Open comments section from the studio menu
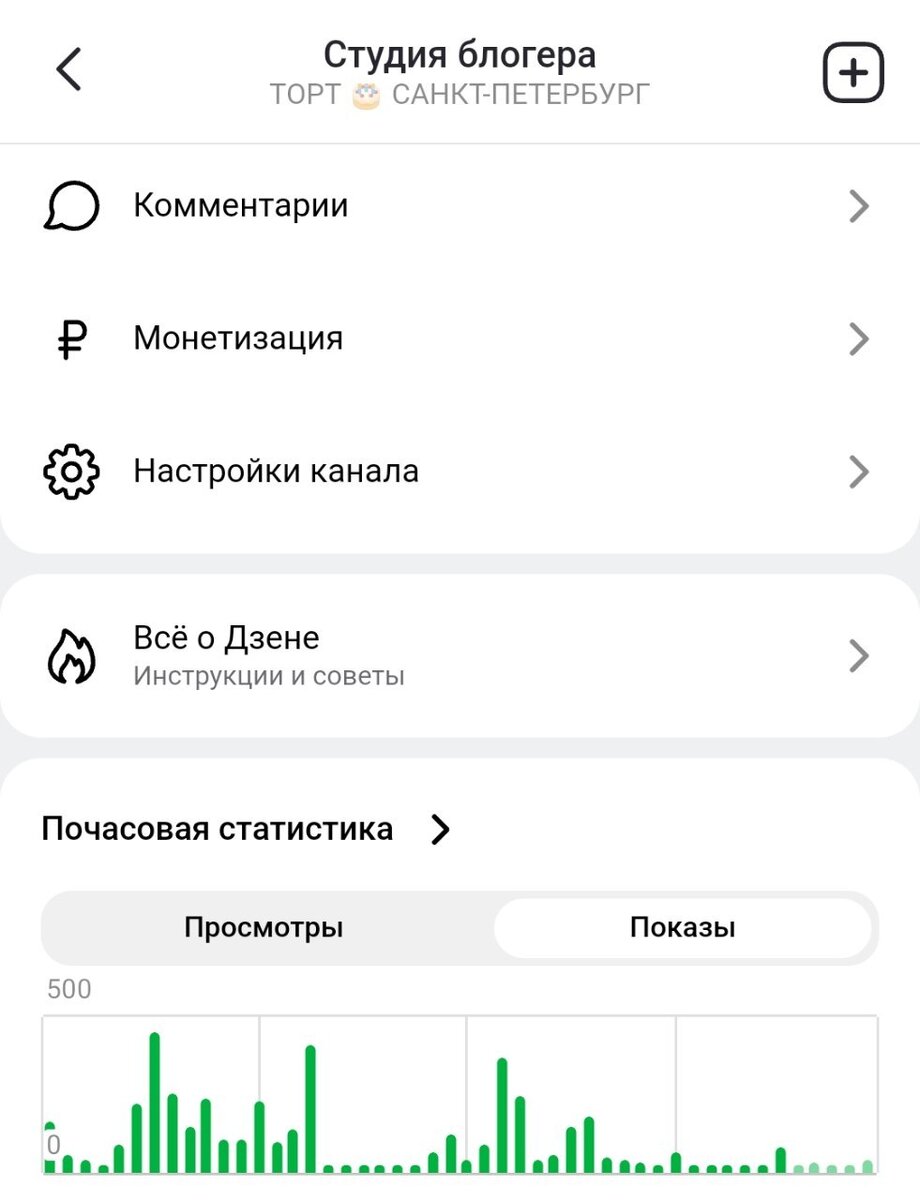The width and height of the screenshot is (920, 1200). pos(240,205)
